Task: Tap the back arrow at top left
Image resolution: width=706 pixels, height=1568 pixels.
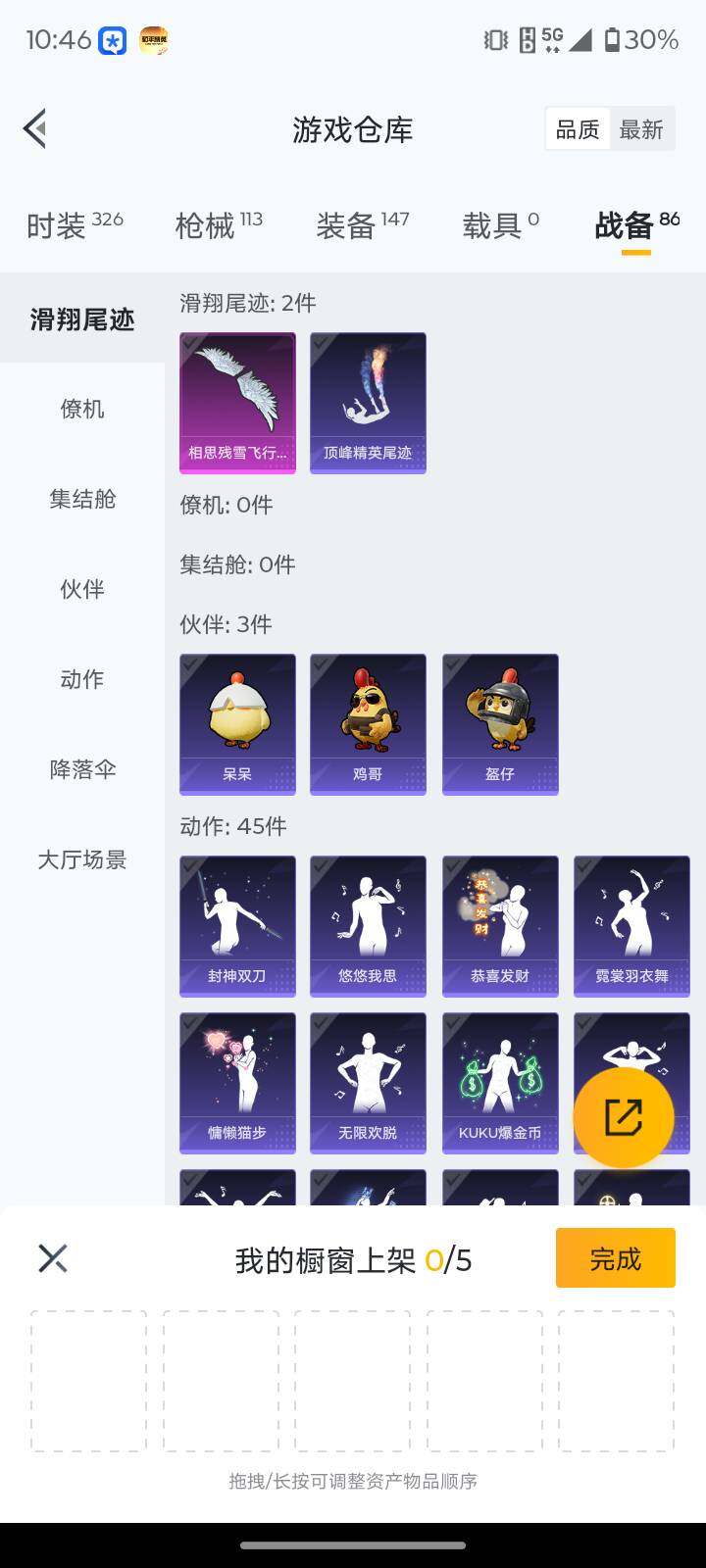Action: pos(34,128)
